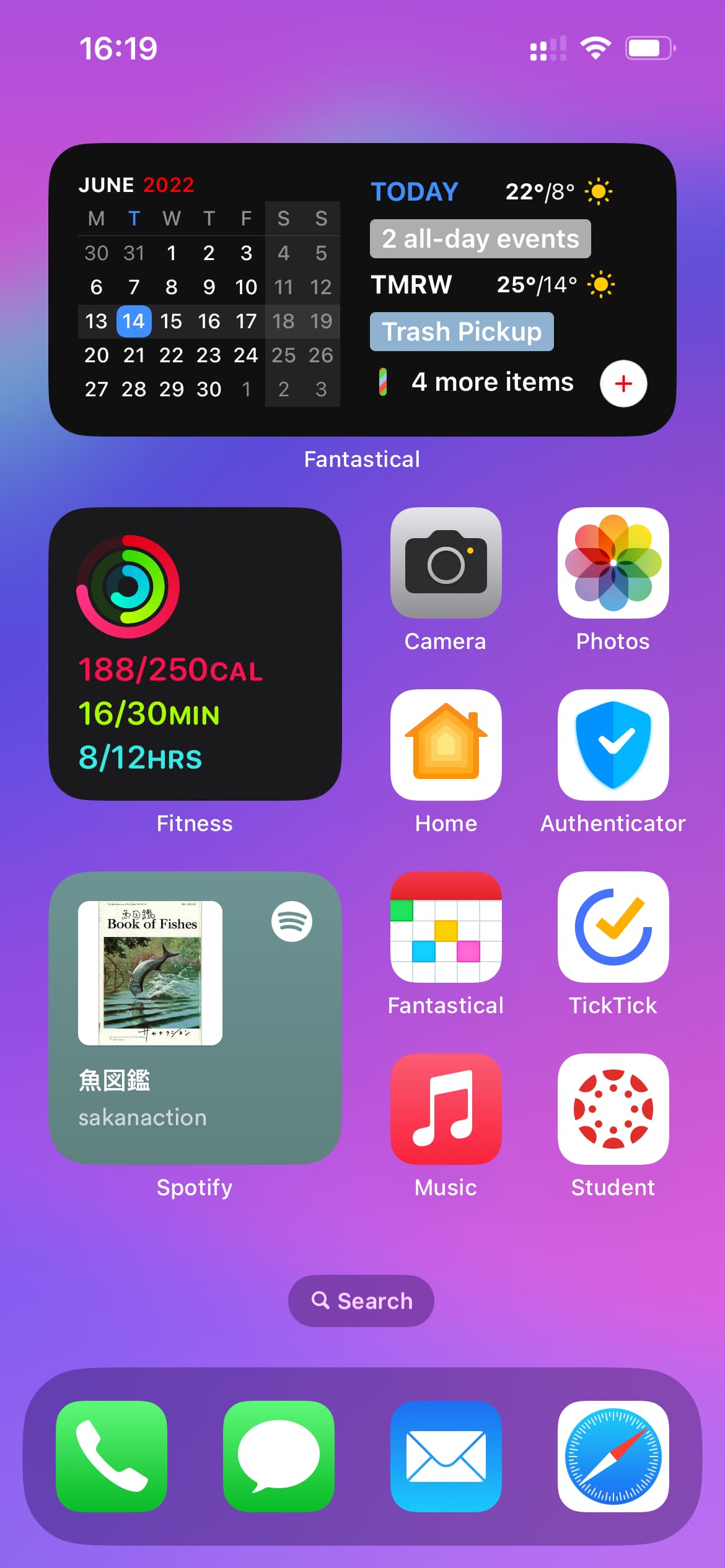Launch the Authenticator app
725x1568 pixels.
pos(613,745)
